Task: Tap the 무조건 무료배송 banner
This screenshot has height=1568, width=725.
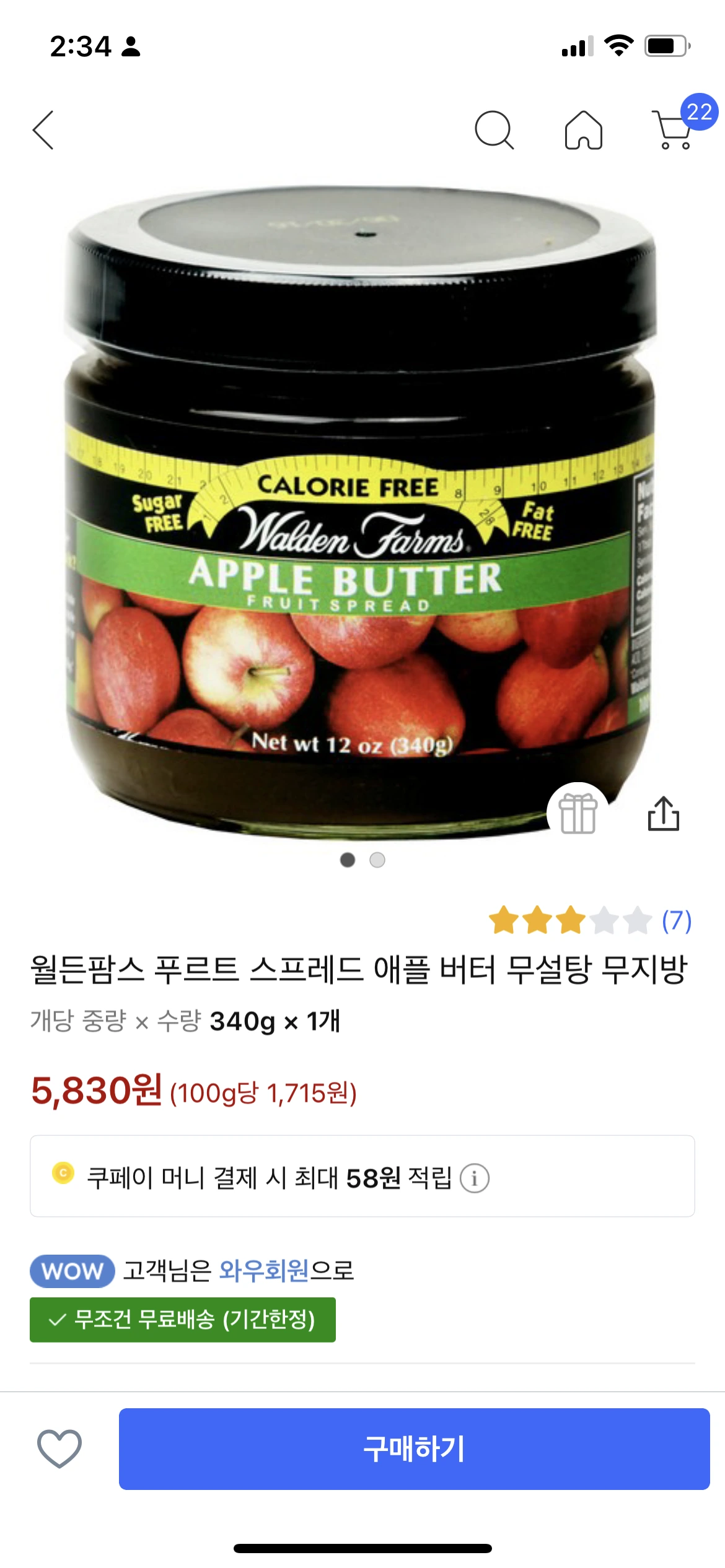Action: coord(183,1320)
